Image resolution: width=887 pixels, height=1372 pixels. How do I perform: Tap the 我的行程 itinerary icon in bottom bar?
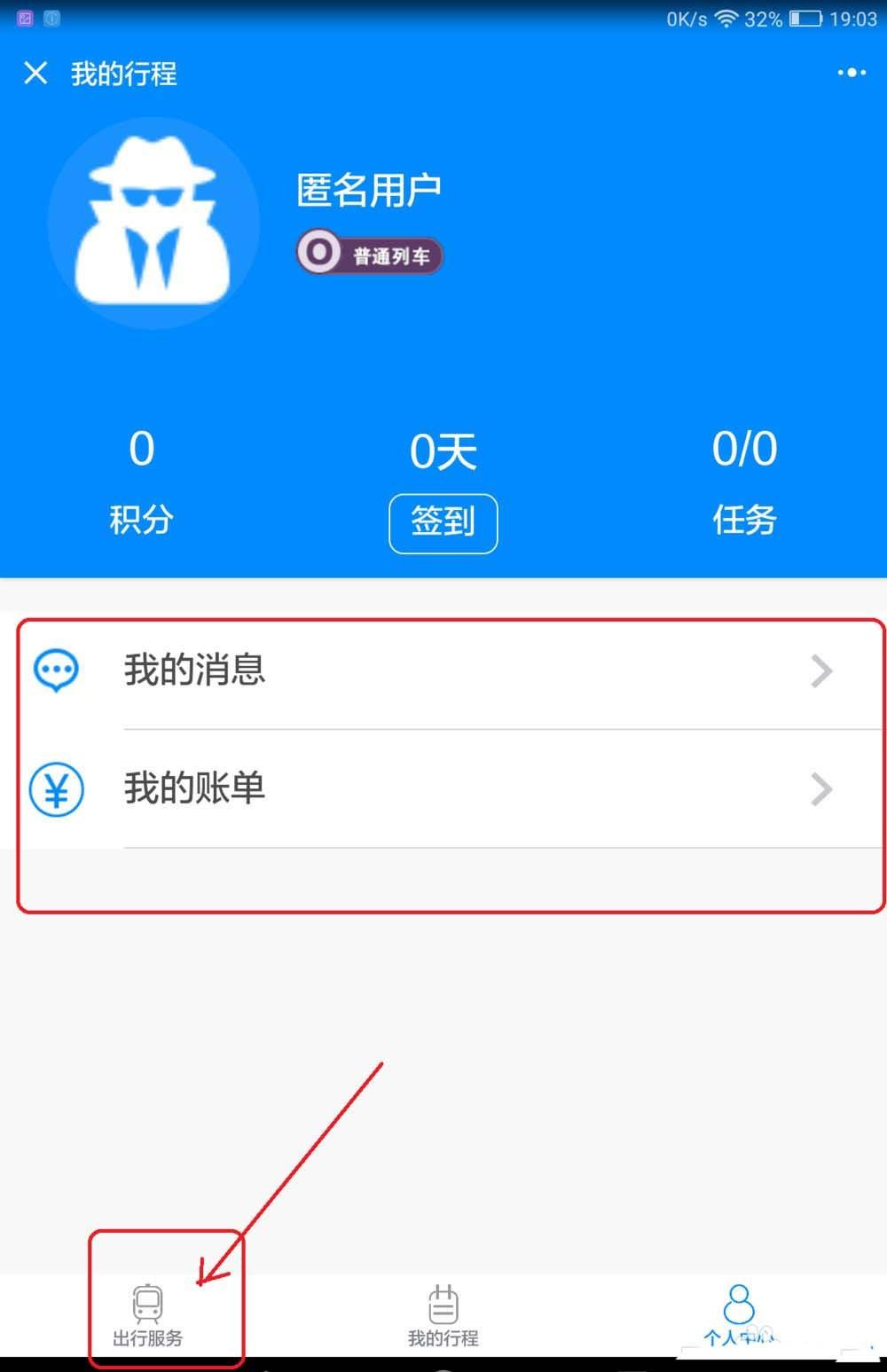[443, 1302]
